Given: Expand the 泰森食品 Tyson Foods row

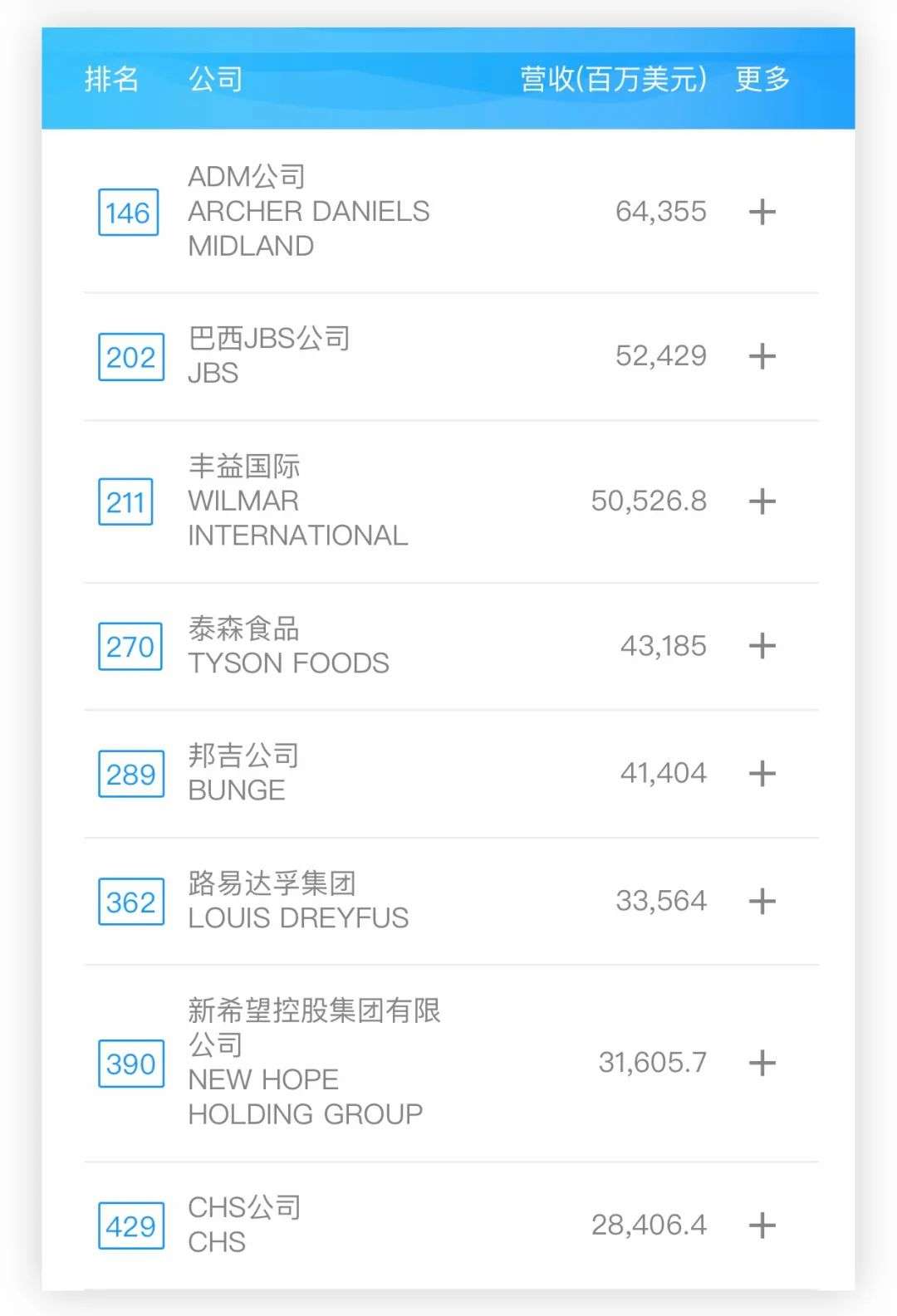Looking at the screenshot, I should (762, 646).
